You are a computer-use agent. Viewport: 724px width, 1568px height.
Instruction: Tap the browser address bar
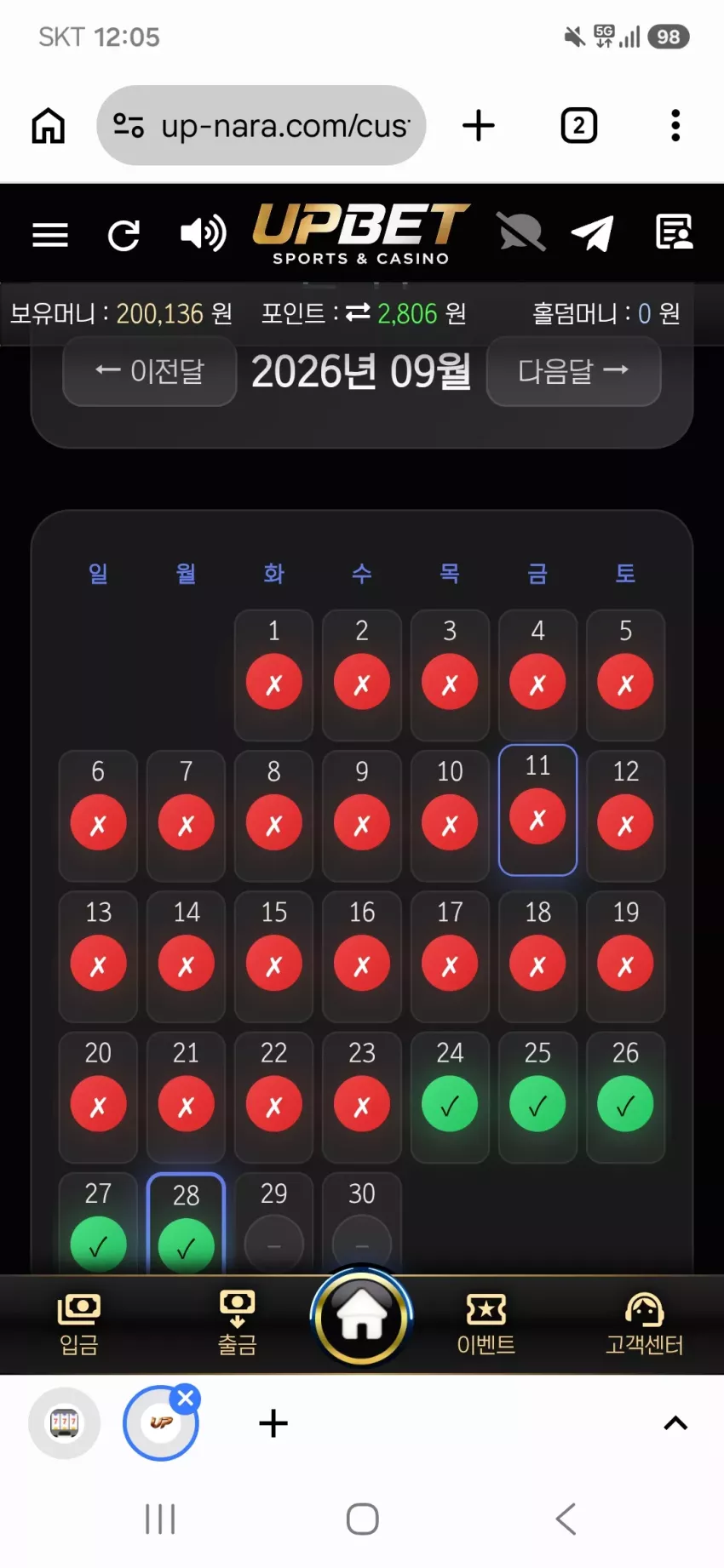(261, 126)
